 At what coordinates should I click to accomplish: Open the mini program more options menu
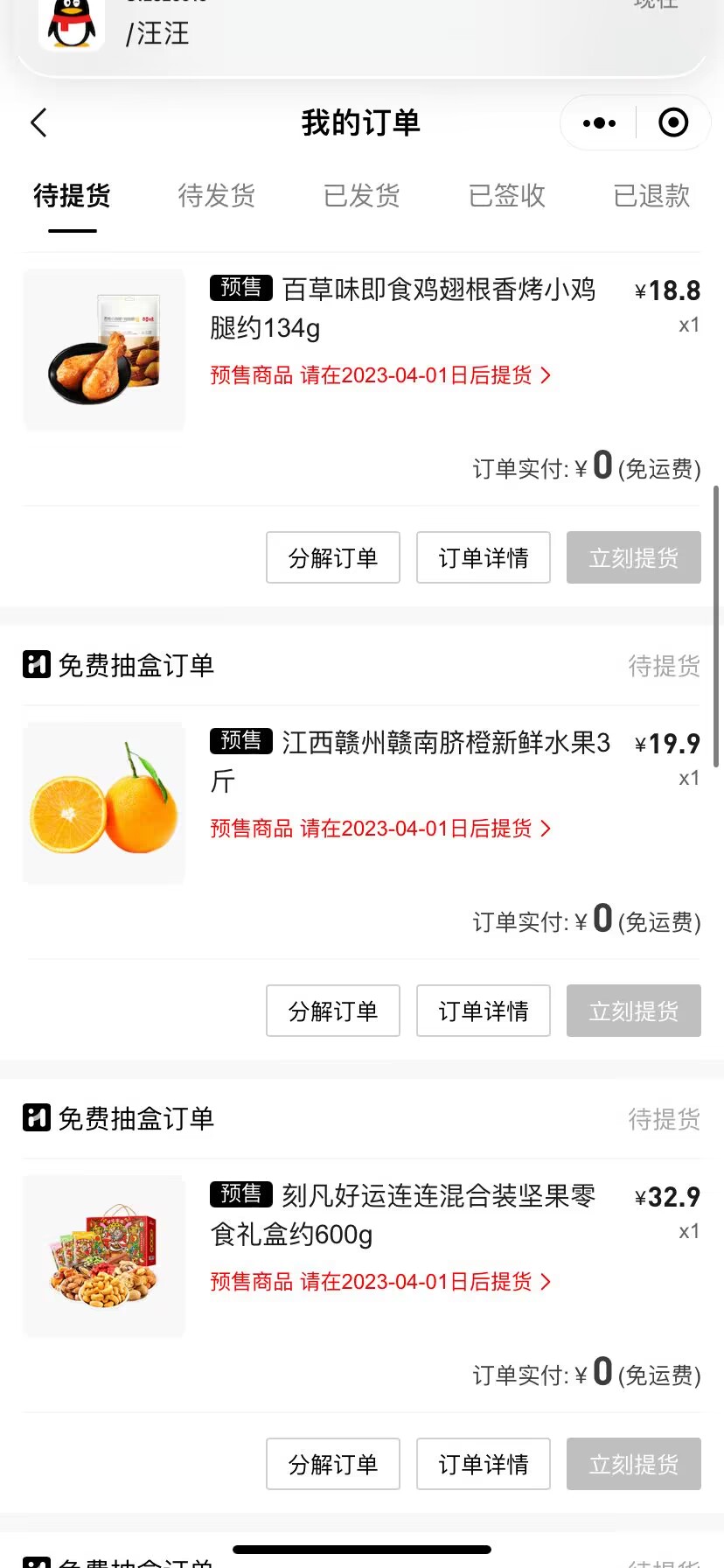599,123
